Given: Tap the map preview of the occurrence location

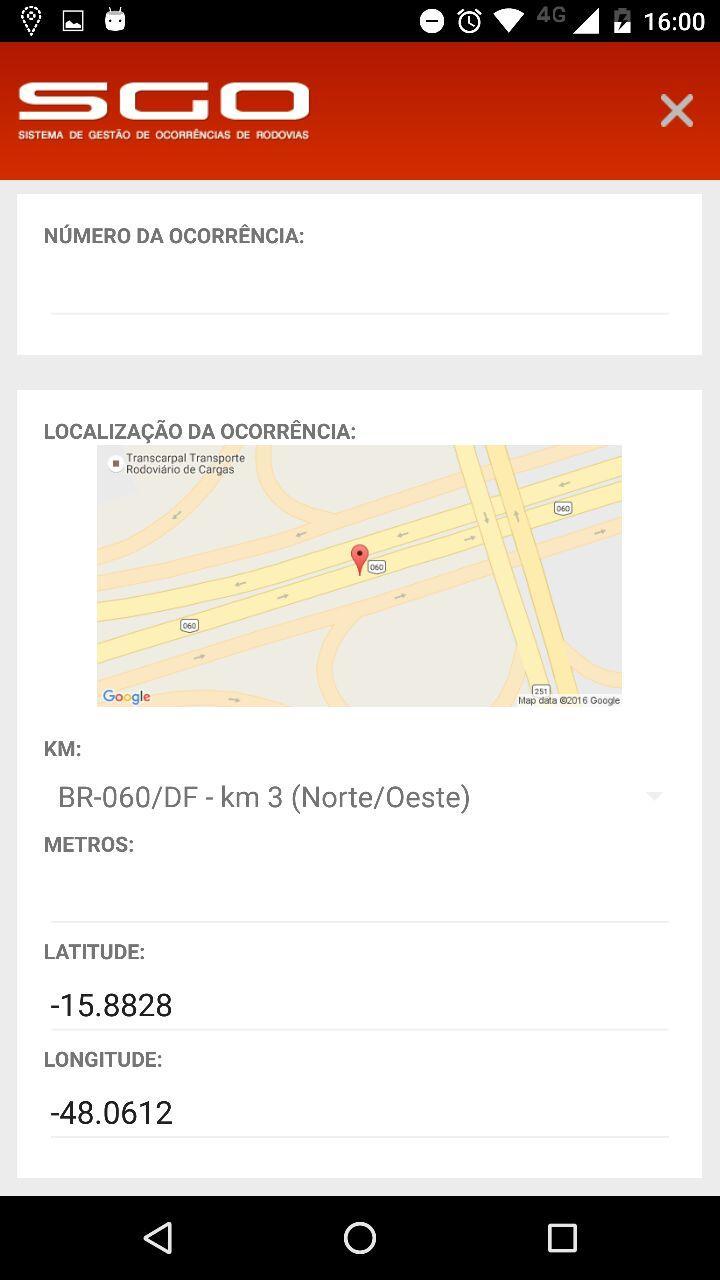Looking at the screenshot, I should 360,574.
